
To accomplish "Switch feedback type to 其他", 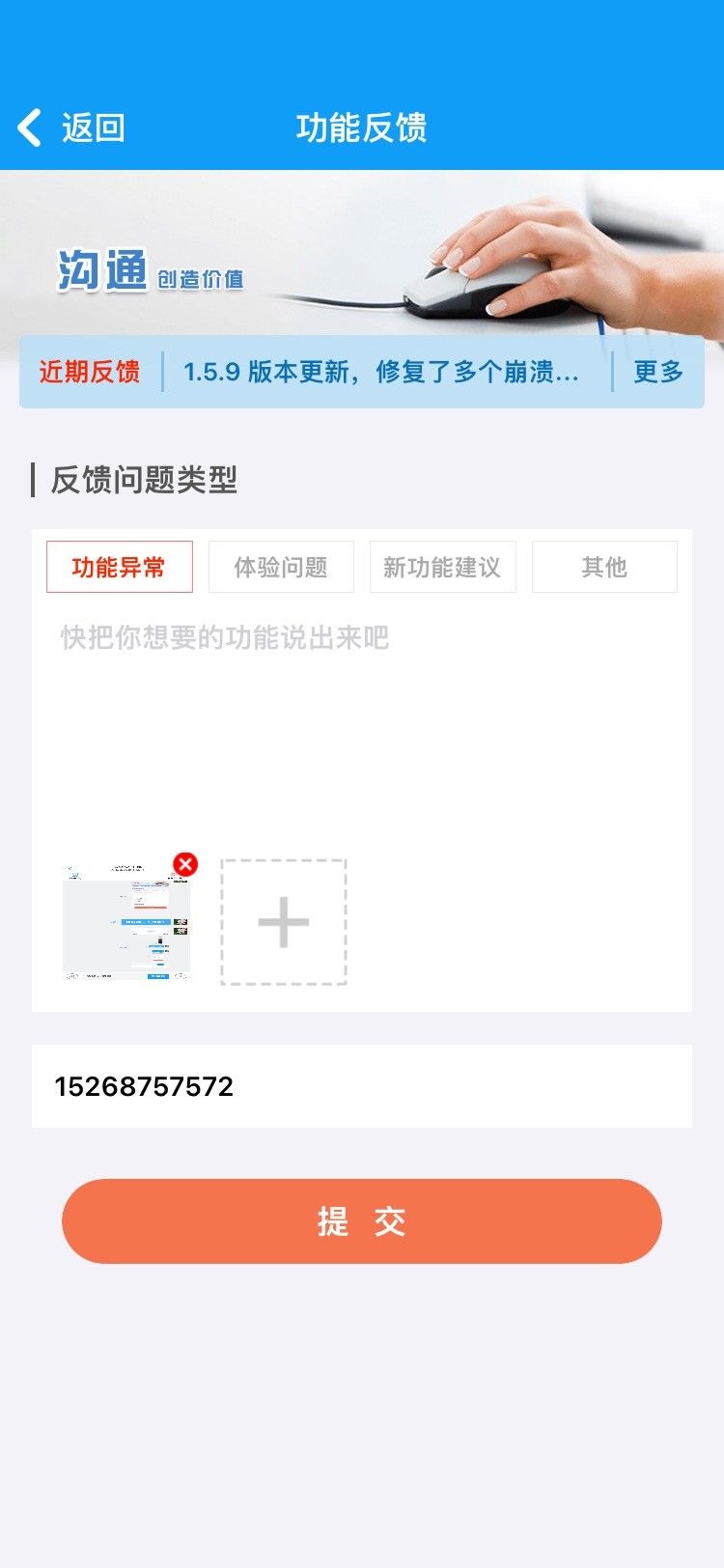I will [604, 567].
